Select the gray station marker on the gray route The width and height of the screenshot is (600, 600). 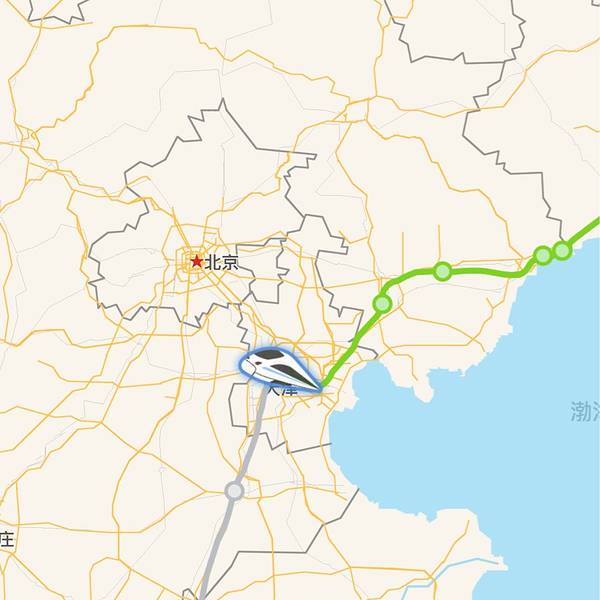click(x=234, y=491)
